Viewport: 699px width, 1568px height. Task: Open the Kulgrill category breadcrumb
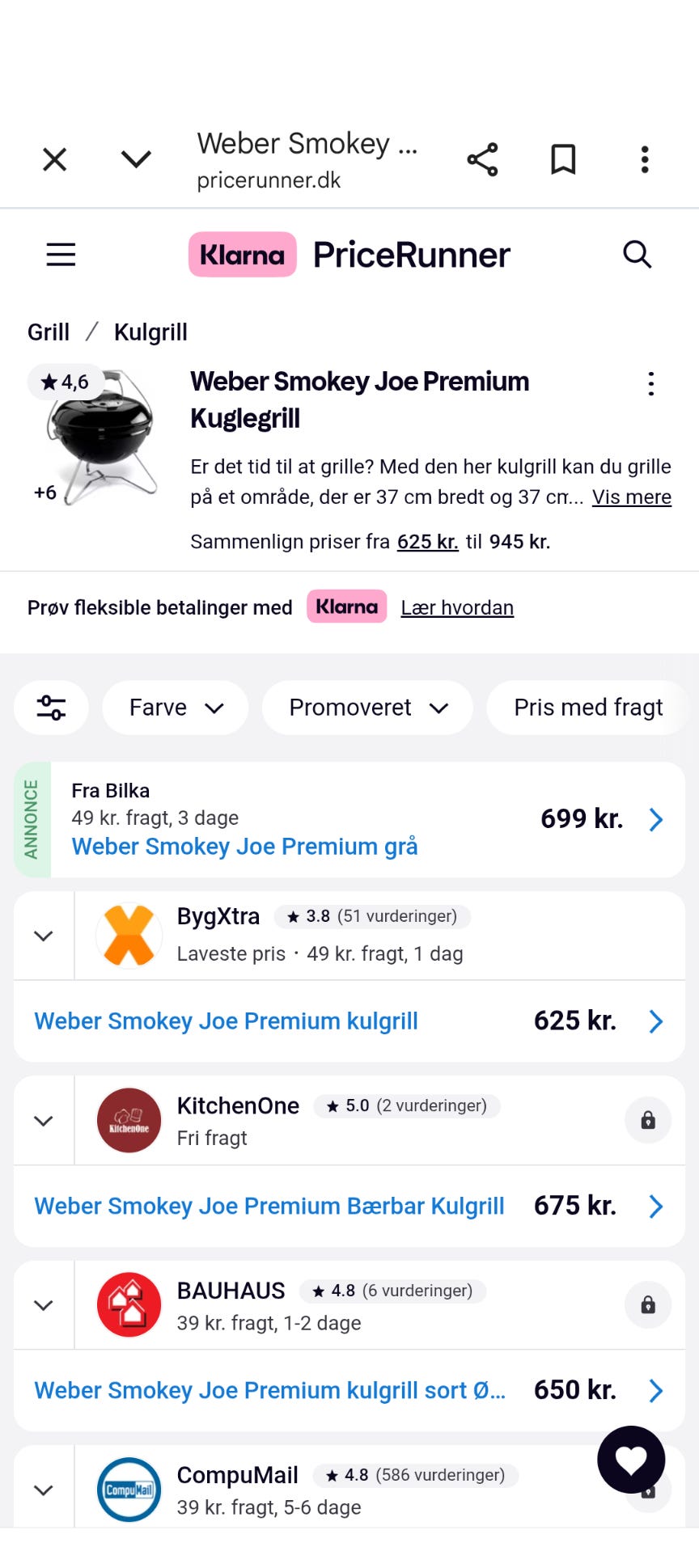150,332
